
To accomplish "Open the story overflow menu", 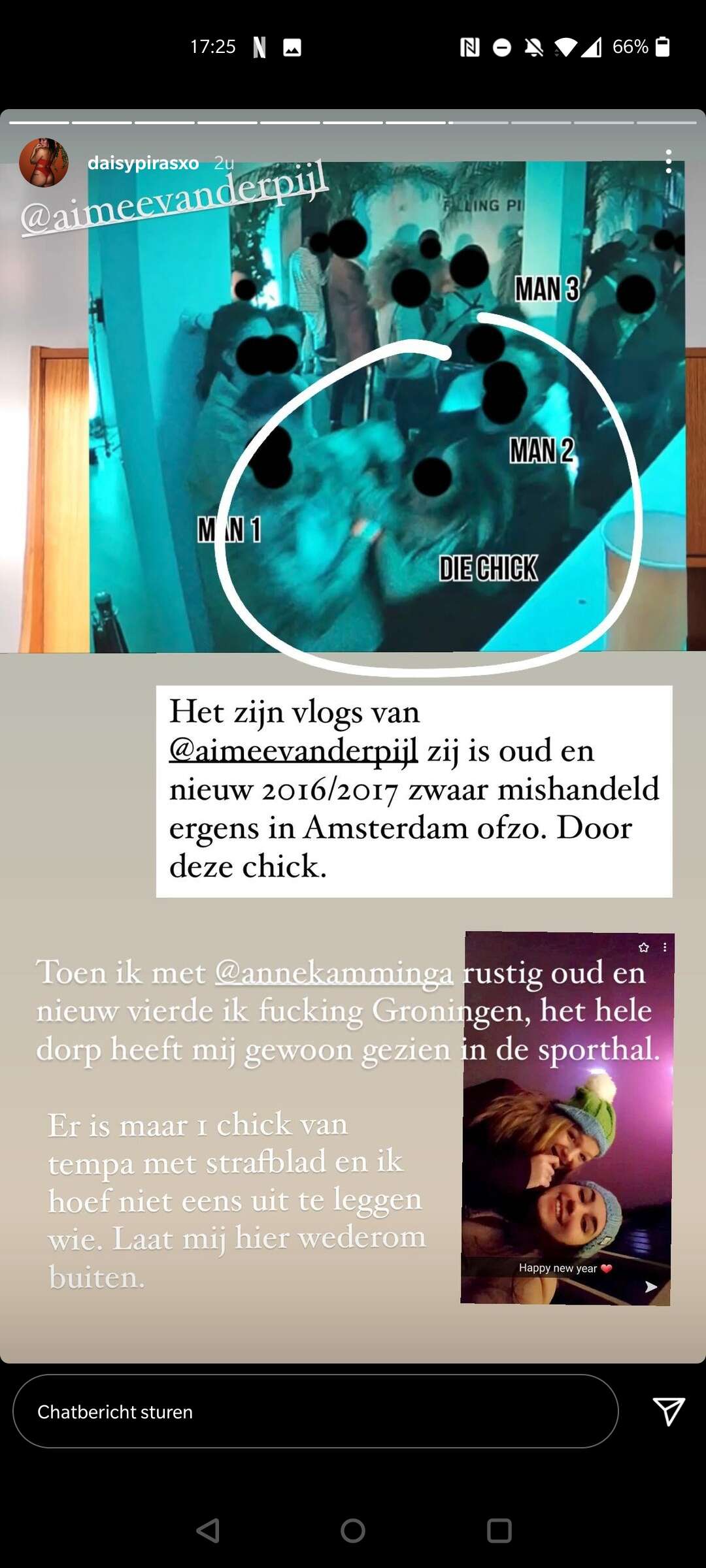I will 668,161.
